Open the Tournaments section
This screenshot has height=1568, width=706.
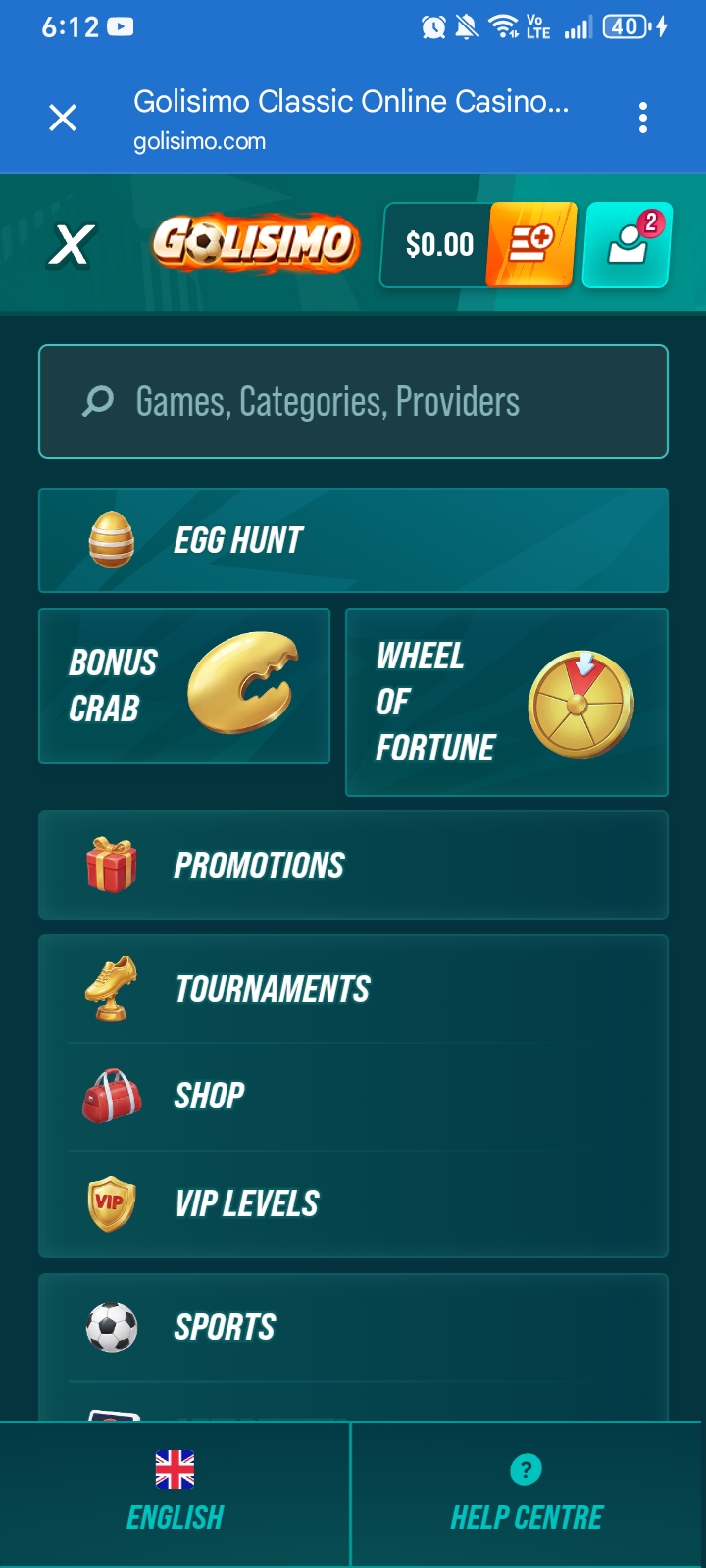tap(353, 990)
